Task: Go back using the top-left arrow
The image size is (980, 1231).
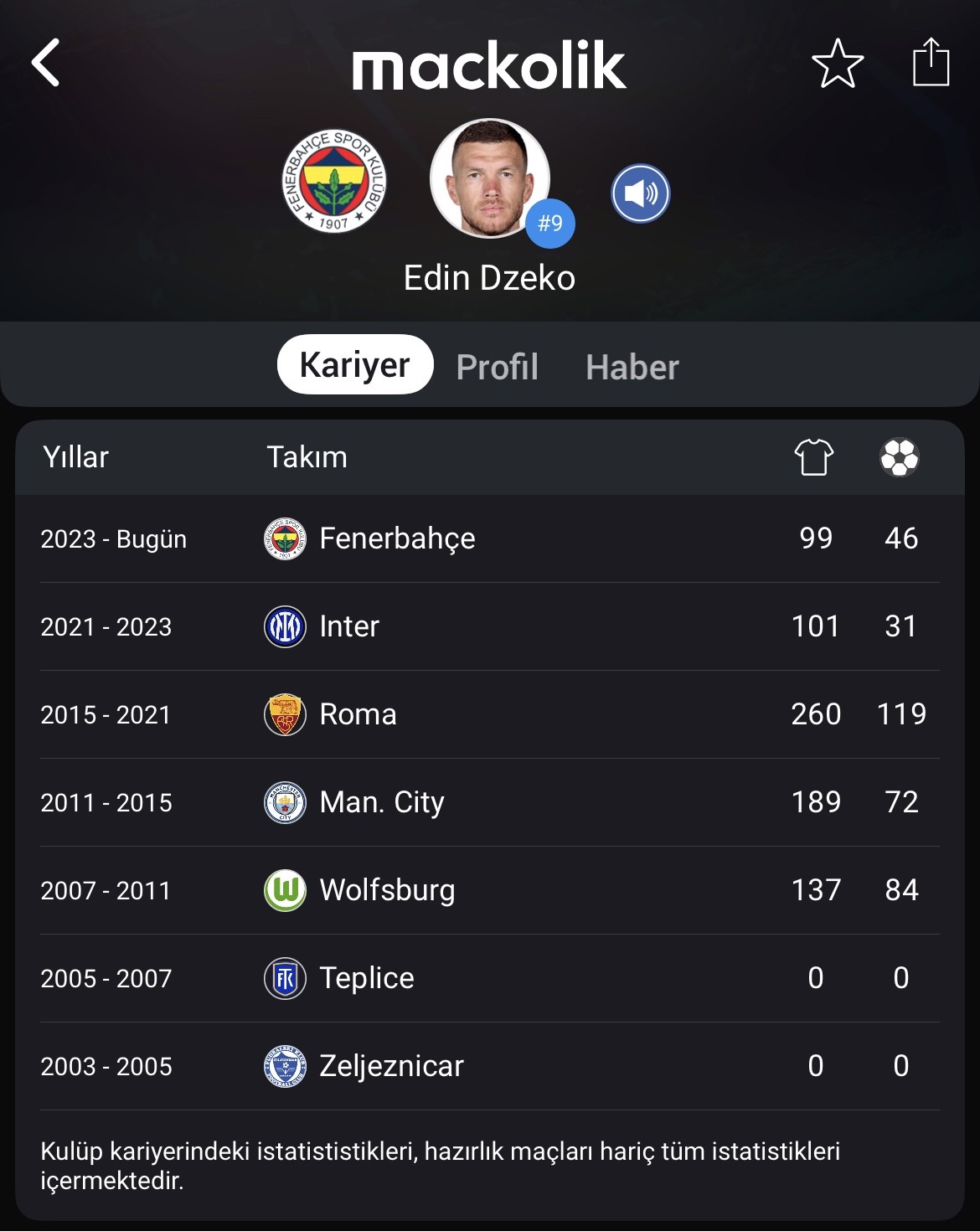Action: [x=46, y=63]
